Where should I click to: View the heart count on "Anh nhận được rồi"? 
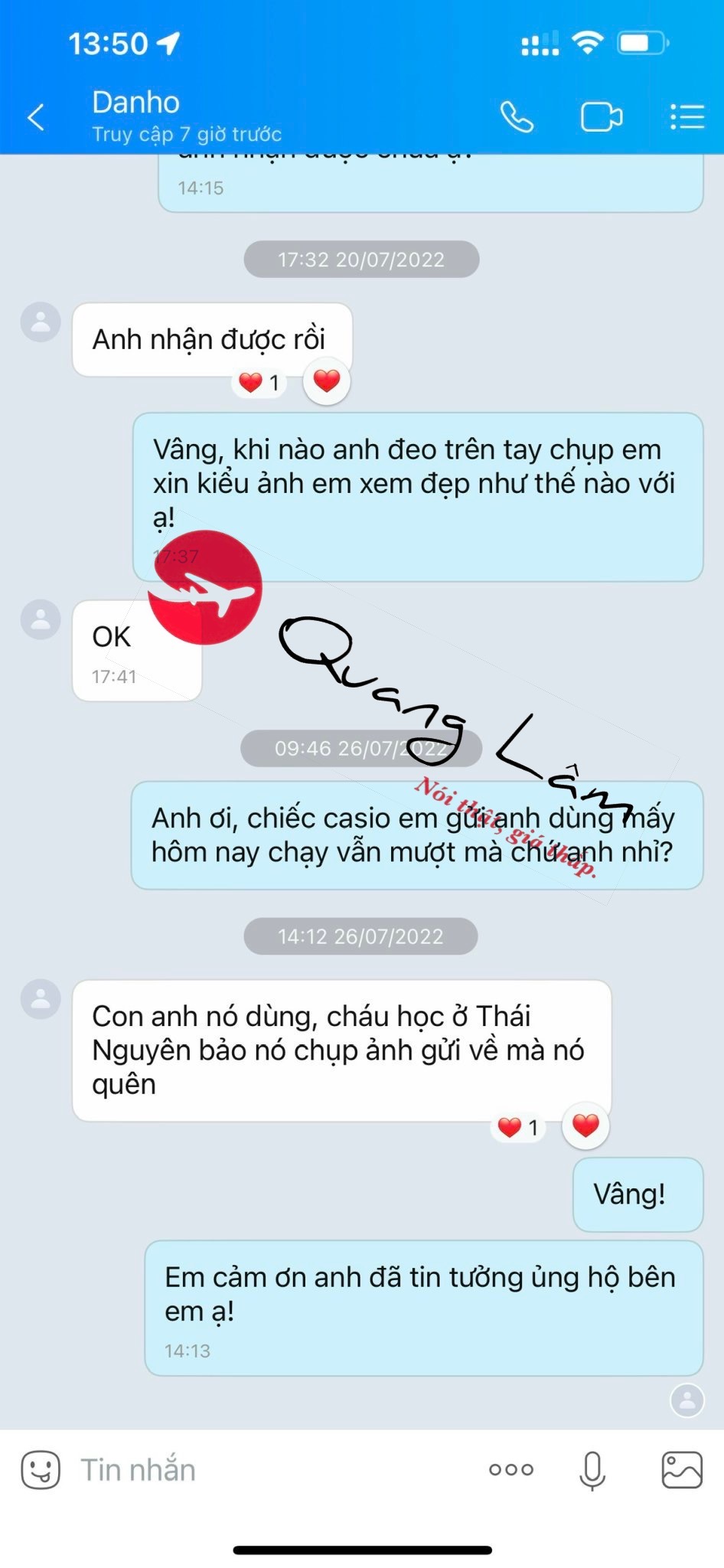click(x=260, y=382)
